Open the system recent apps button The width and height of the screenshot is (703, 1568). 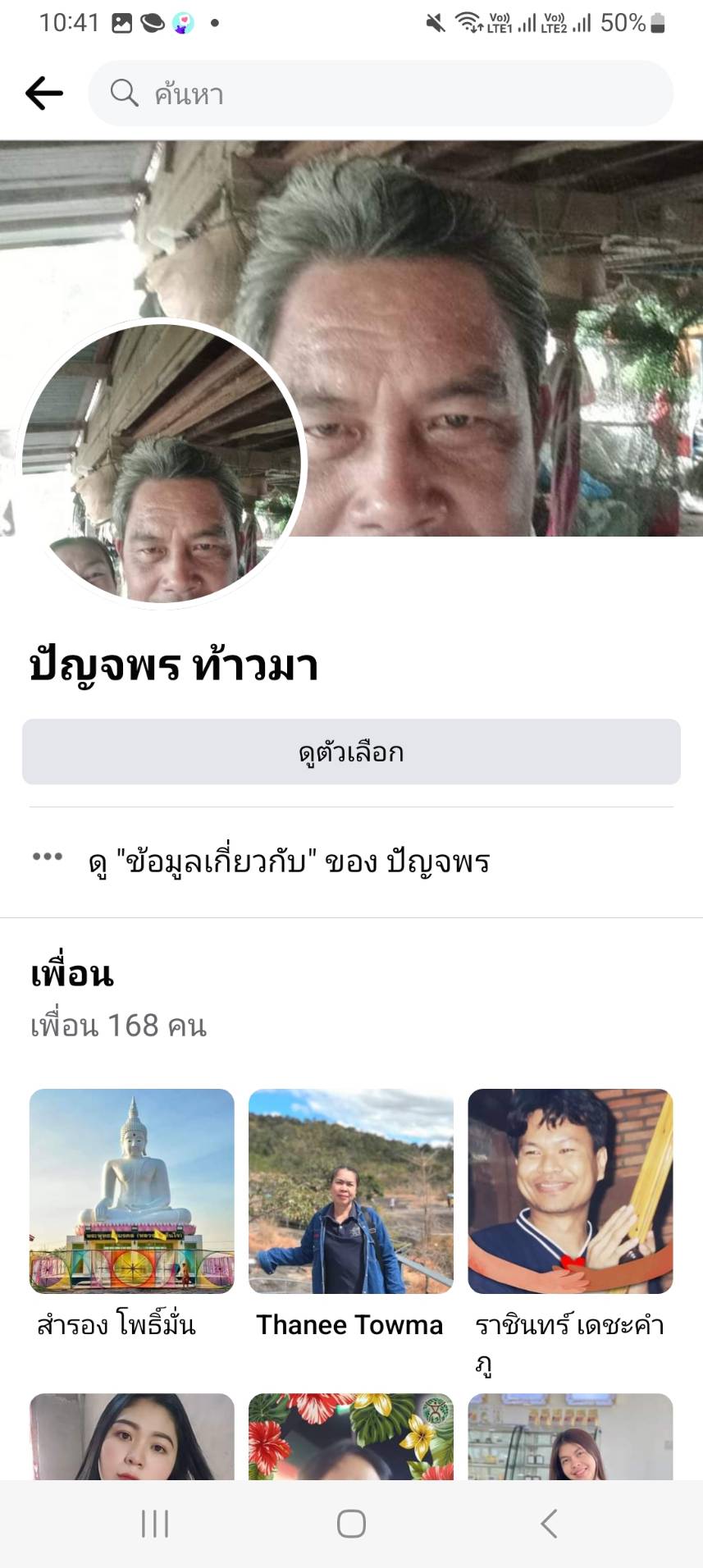click(x=155, y=1524)
